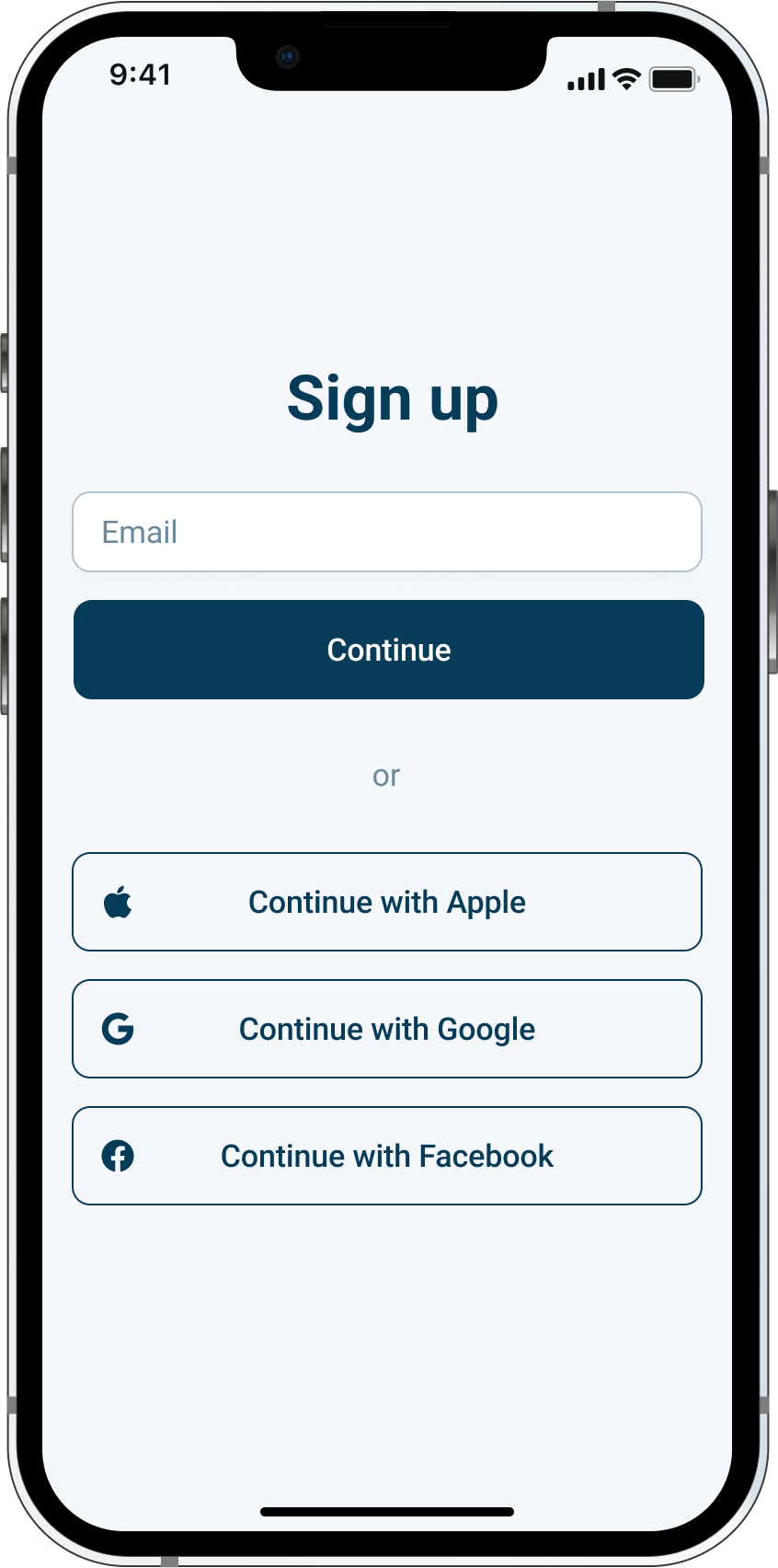Tap the Email input field
Image resolution: width=778 pixels, height=1568 pixels.
387,532
